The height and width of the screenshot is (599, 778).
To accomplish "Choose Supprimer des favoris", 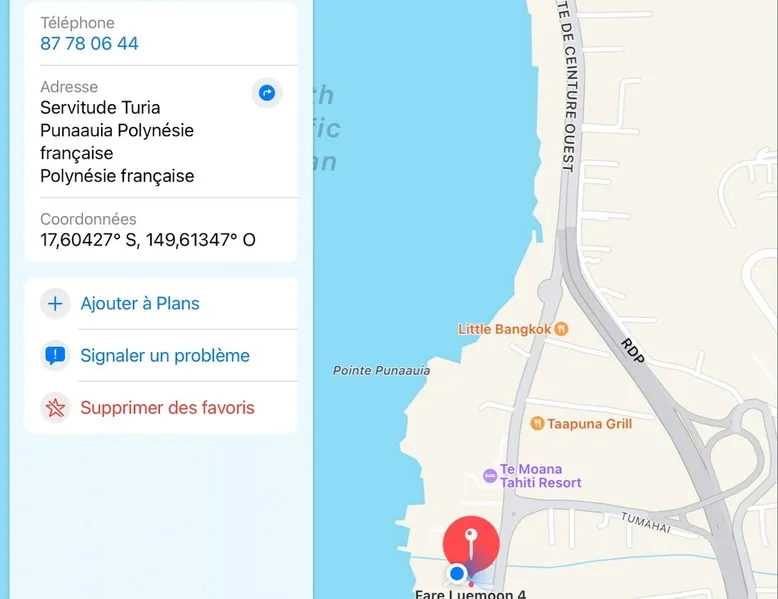I will (167, 408).
